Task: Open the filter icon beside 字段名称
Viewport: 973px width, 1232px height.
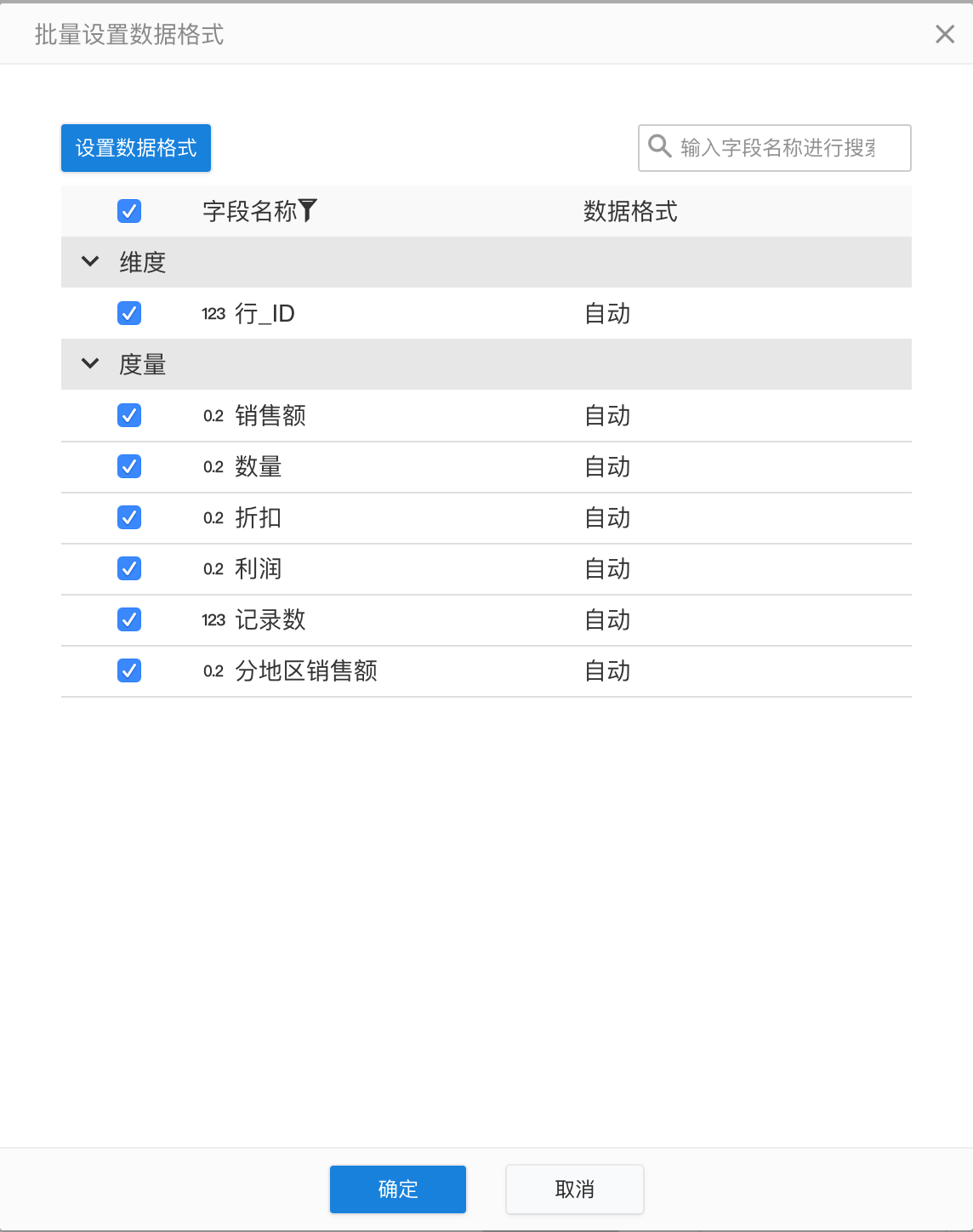Action: pyautogui.click(x=308, y=210)
